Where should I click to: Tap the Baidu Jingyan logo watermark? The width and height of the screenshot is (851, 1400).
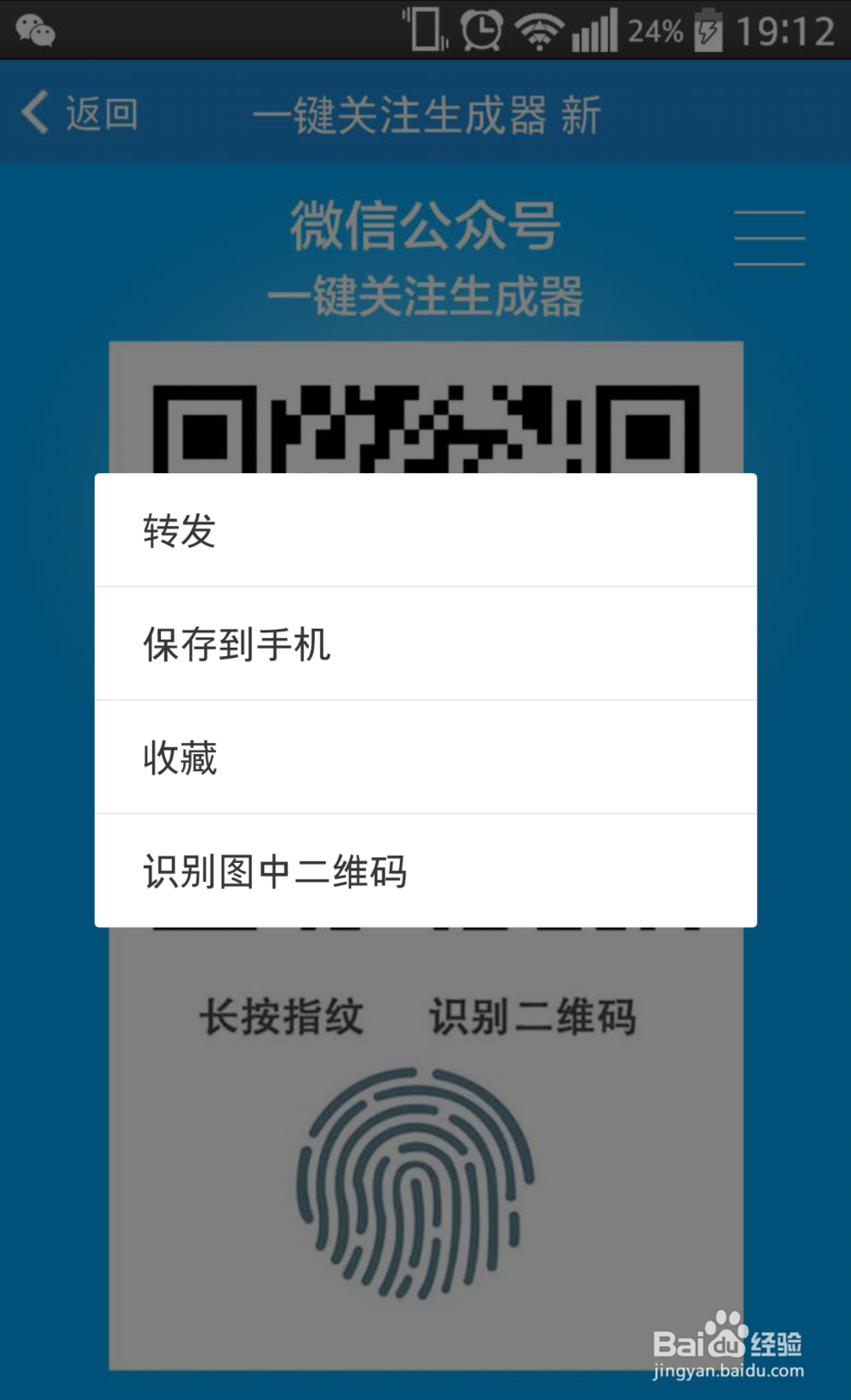click(x=728, y=1340)
